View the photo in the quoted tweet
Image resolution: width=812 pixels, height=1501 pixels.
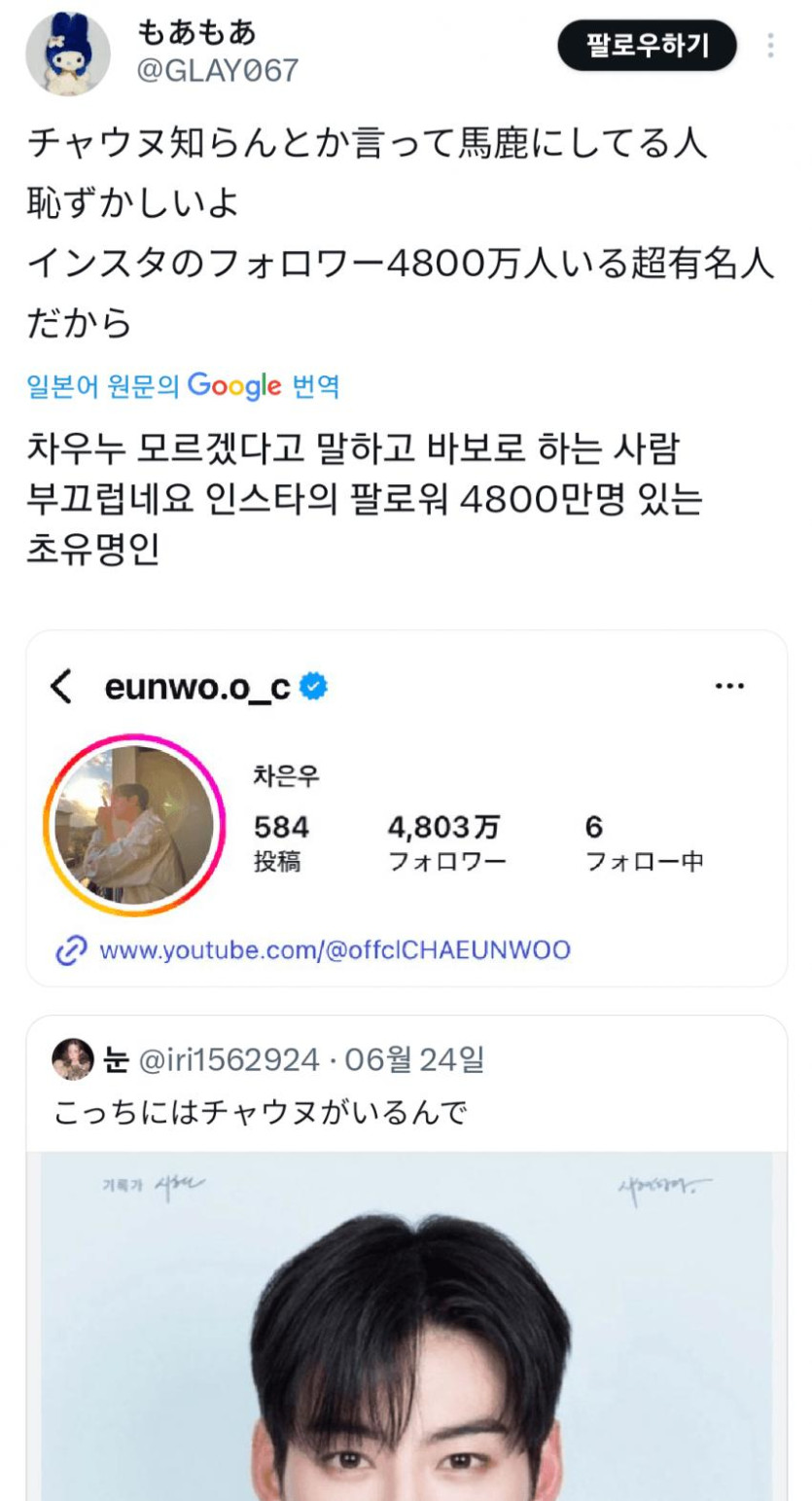(406, 1323)
